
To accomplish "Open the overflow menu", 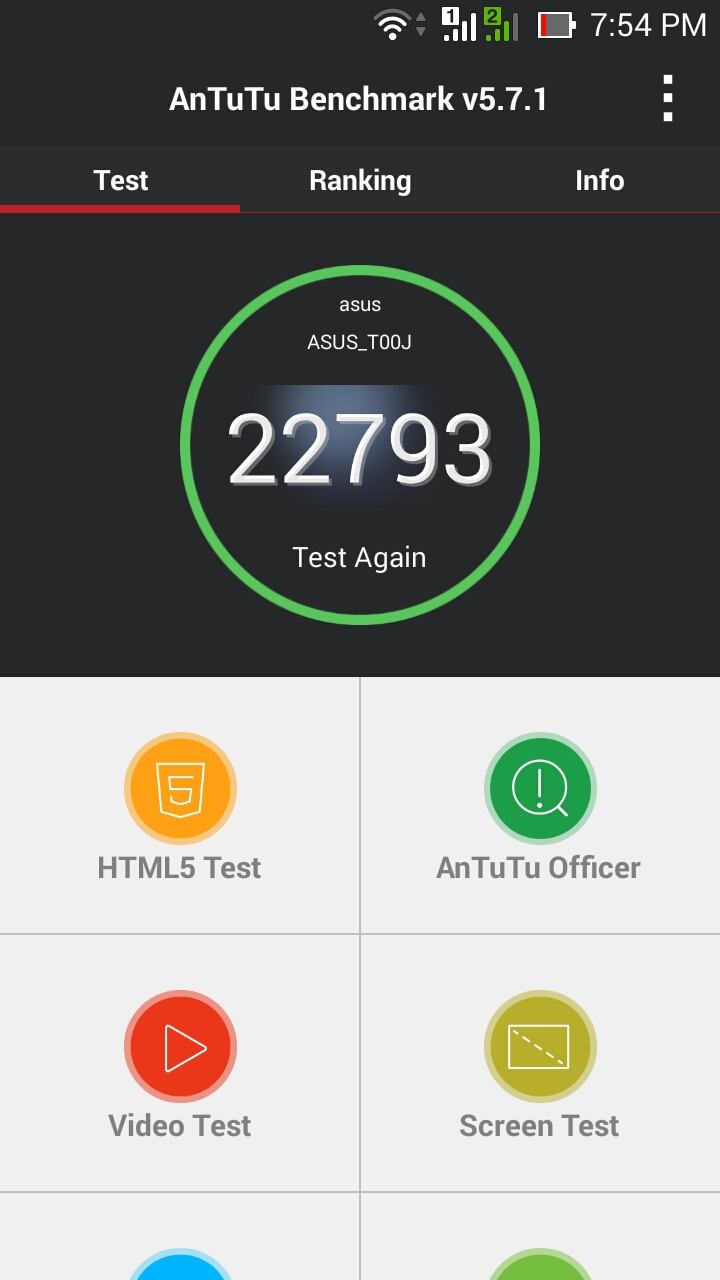I will (x=667, y=99).
